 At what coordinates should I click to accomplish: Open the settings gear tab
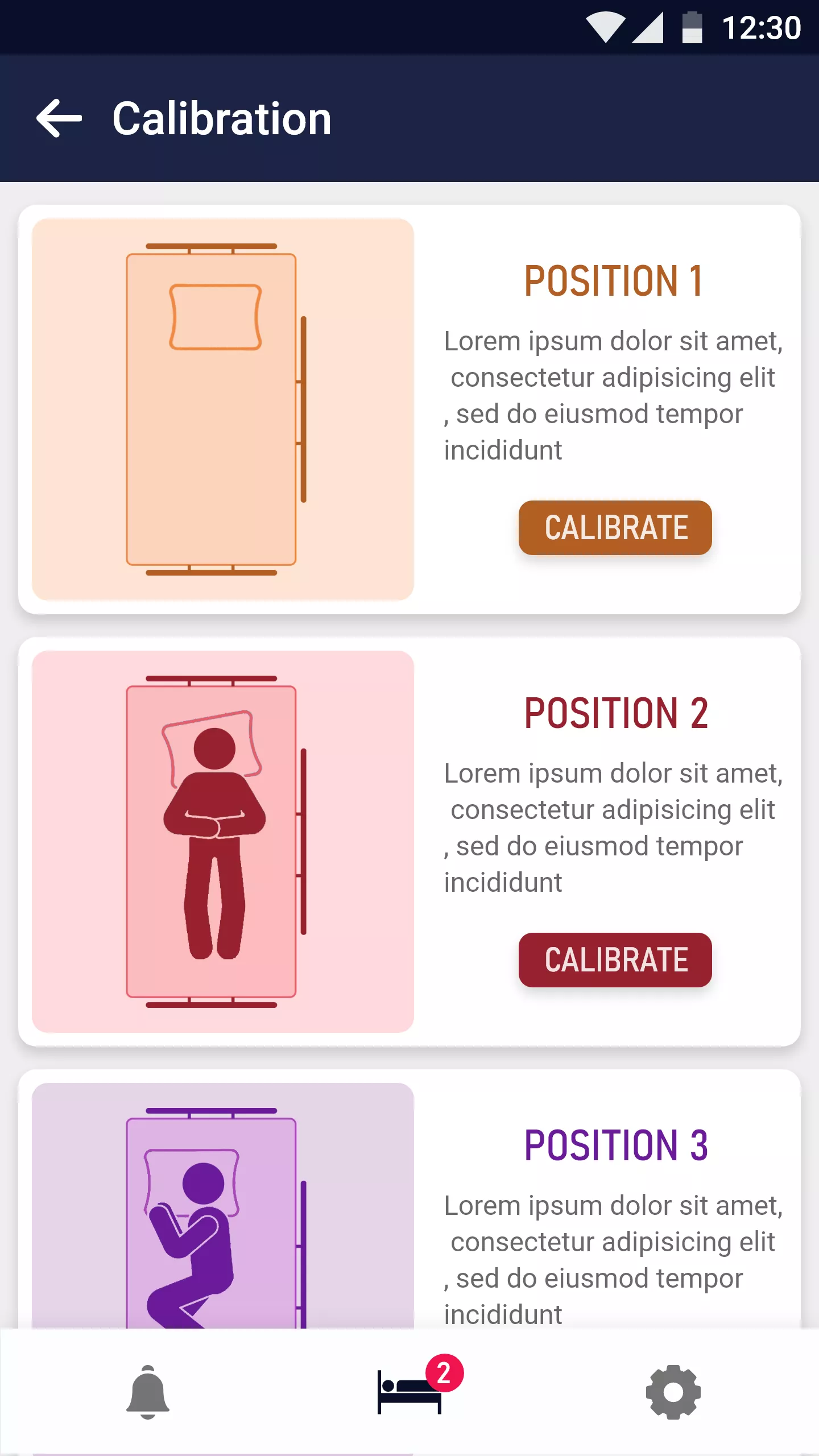673,1392
